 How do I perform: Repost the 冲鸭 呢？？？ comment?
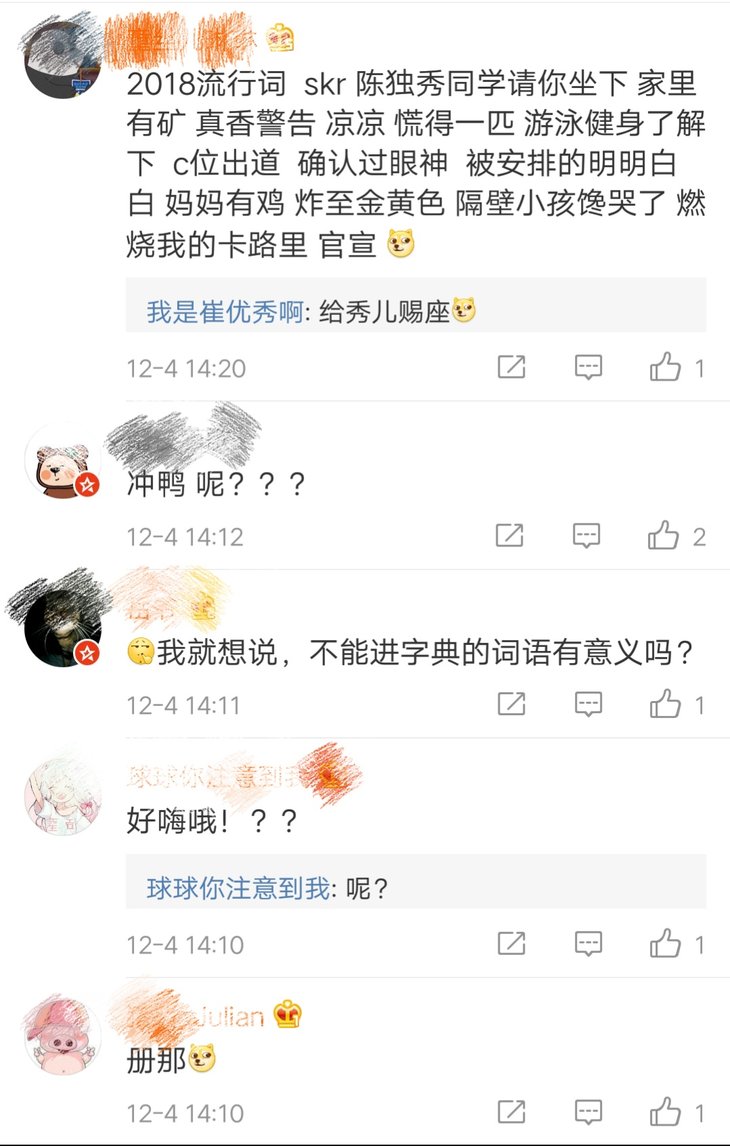pyautogui.click(x=511, y=536)
